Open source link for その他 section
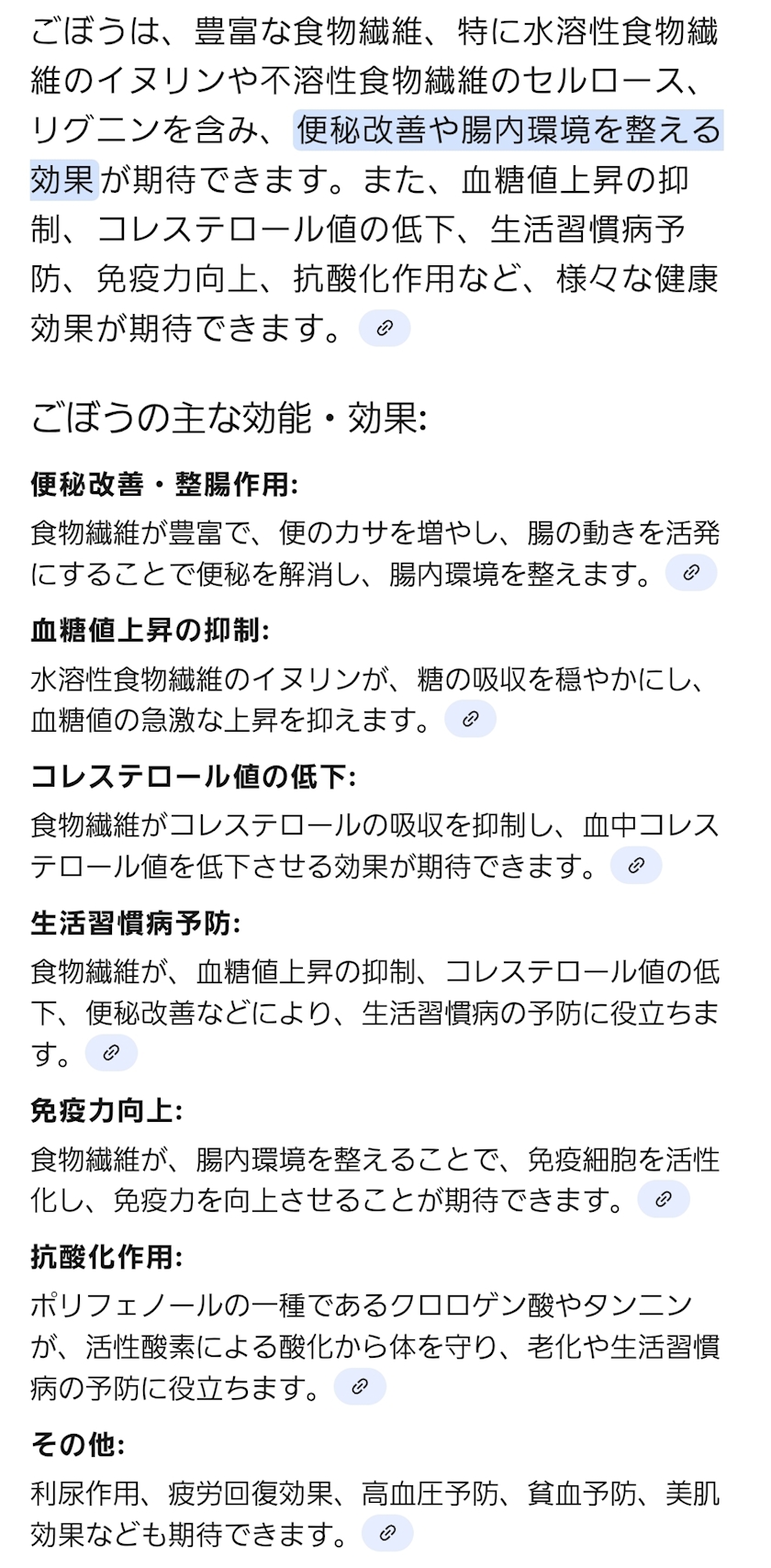Screen dimensions: 771x1568 click(387, 1533)
